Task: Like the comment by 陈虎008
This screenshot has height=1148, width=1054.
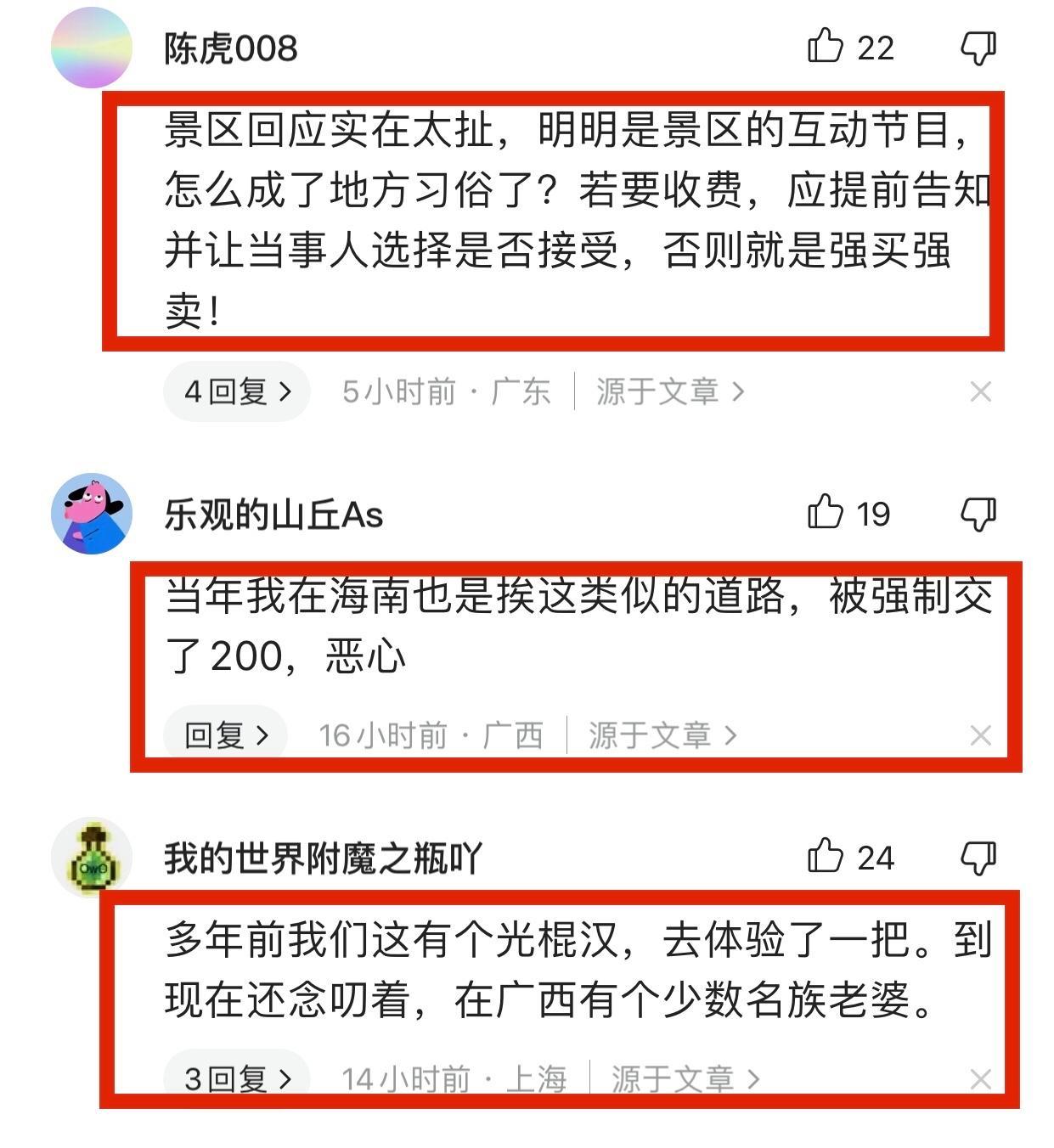Action: (826, 46)
